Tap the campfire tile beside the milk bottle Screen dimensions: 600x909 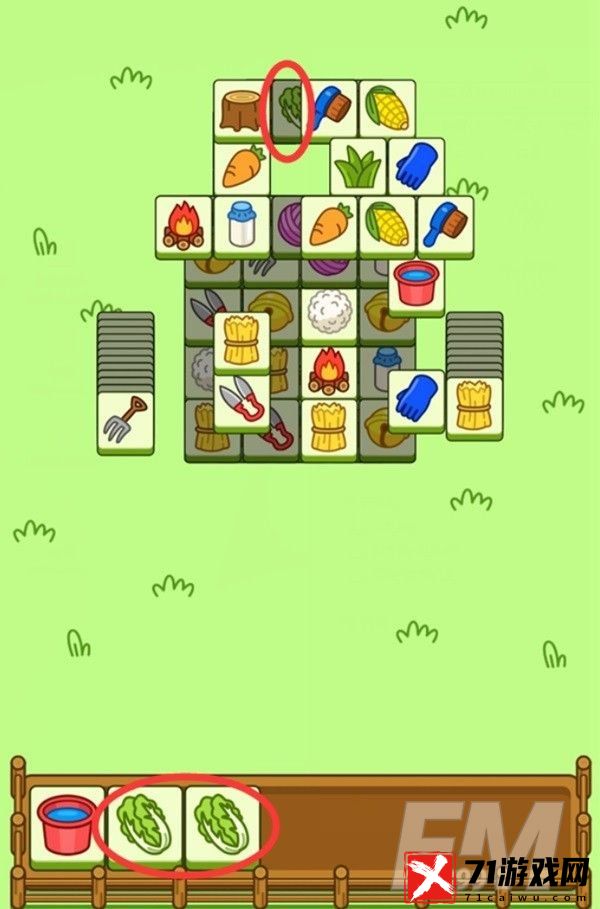[x=184, y=224]
